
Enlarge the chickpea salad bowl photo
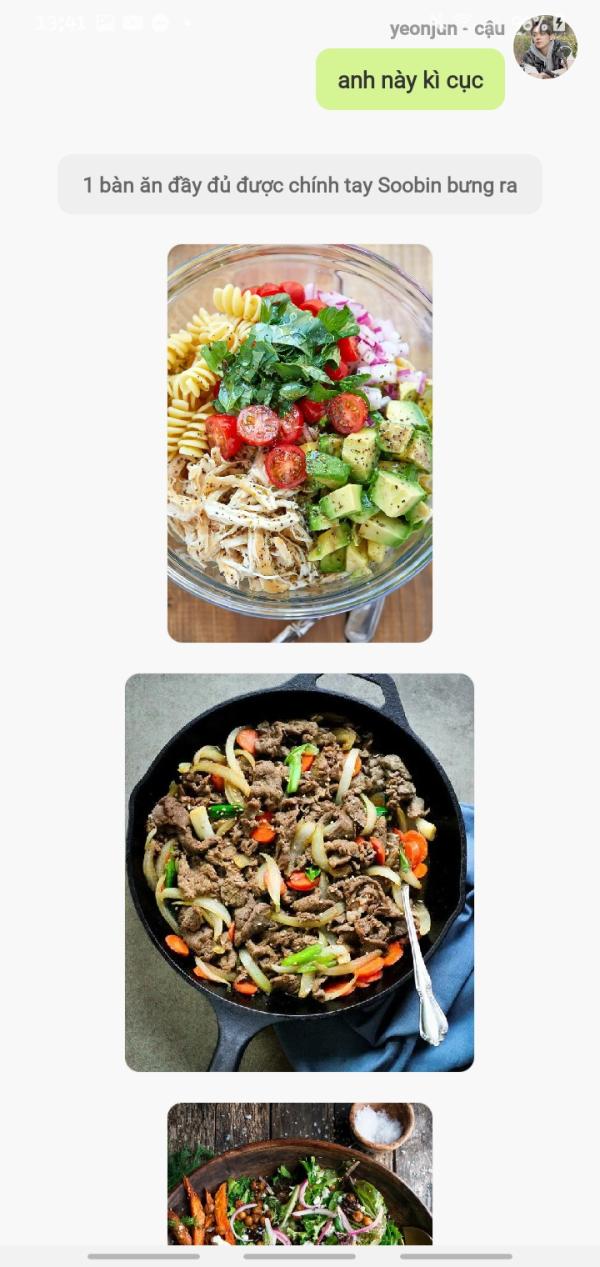point(299,1173)
